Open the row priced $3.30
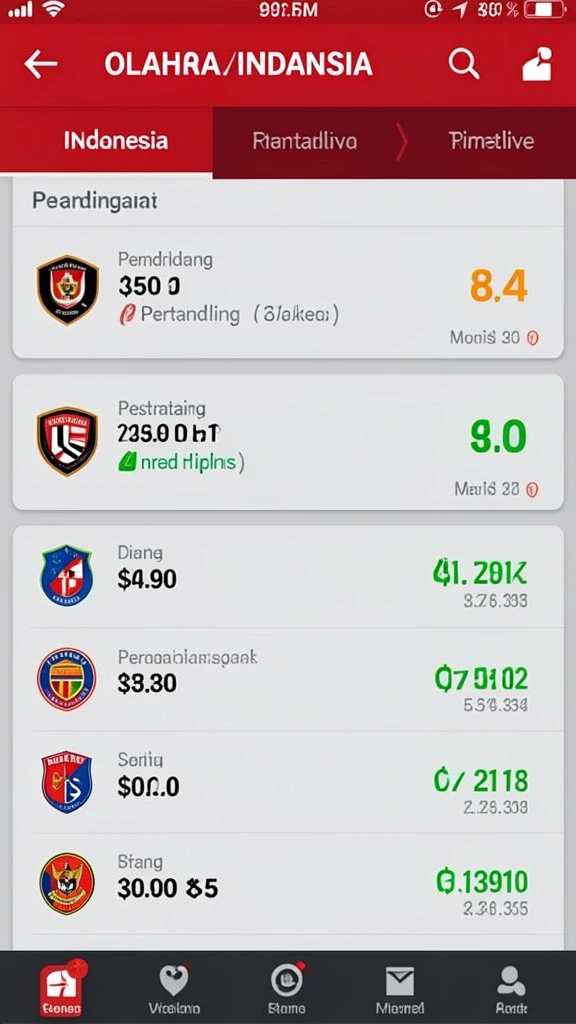Viewport: 576px width, 1024px height. click(x=288, y=679)
